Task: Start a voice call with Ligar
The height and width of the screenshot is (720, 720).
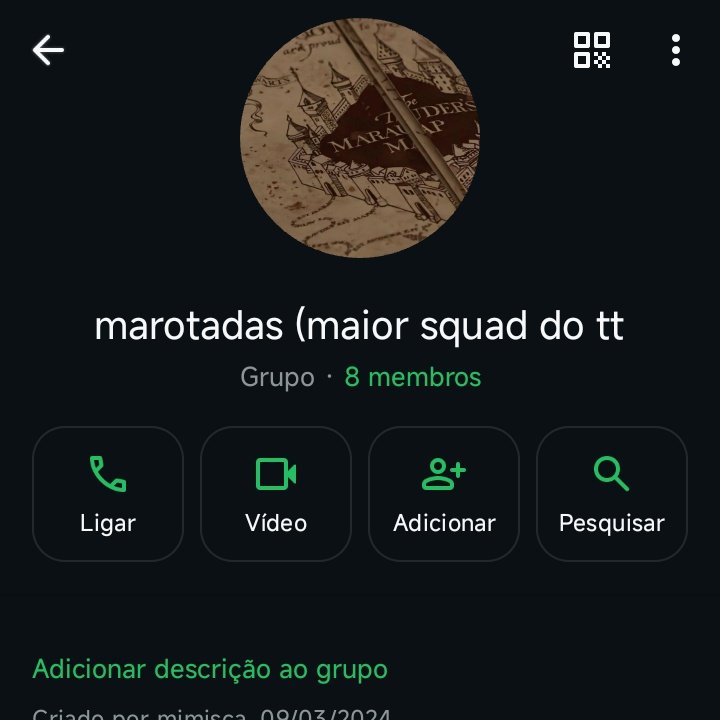Action: (x=108, y=493)
